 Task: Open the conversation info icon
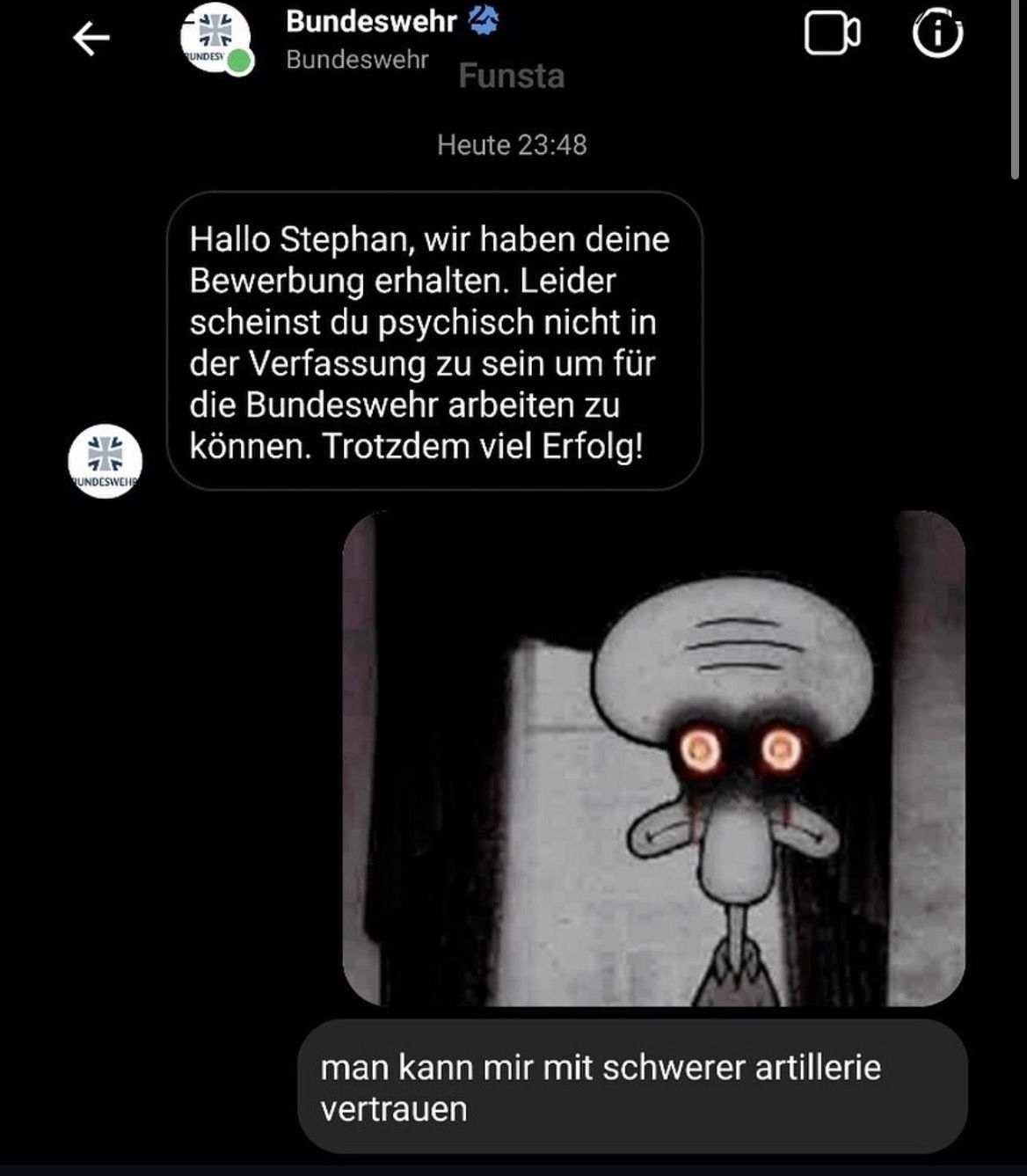[x=937, y=35]
